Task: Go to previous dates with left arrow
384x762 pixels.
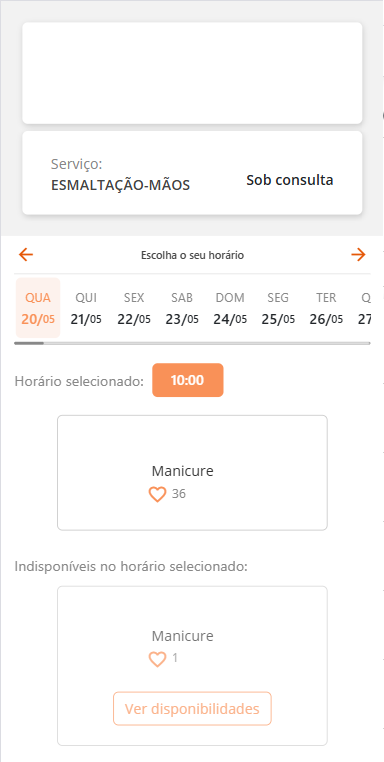Action: coord(26,254)
